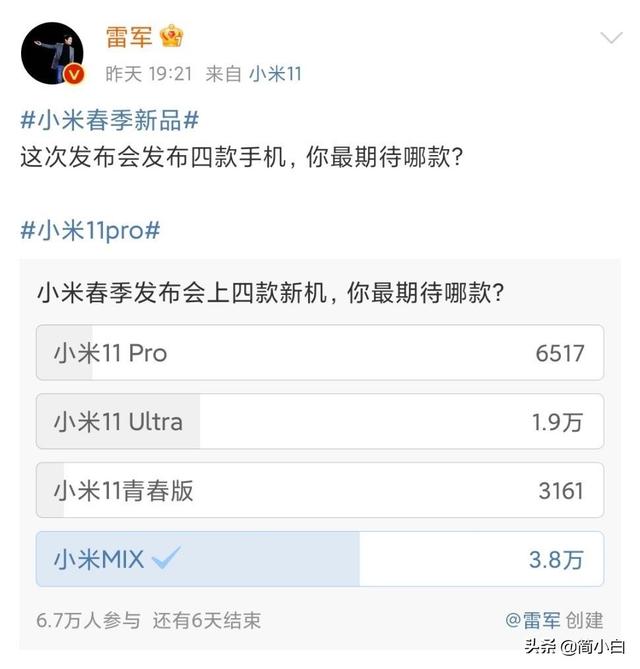Open 雷军's username link

pos(129,37)
